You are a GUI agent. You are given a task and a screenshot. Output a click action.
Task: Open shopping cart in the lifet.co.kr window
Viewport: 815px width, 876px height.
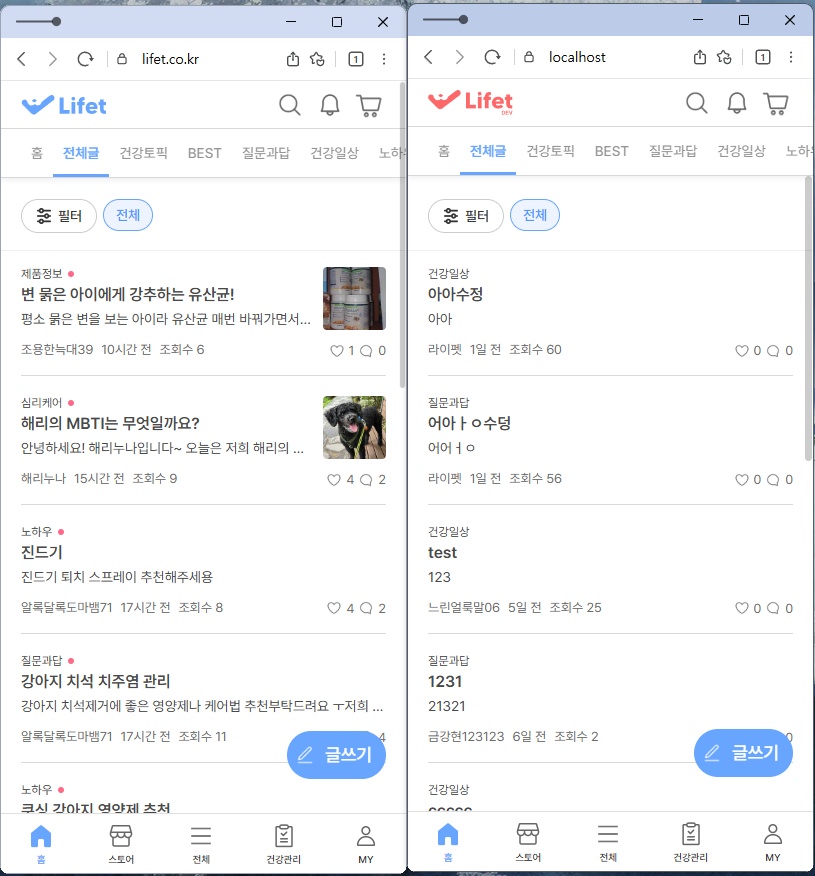368,105
